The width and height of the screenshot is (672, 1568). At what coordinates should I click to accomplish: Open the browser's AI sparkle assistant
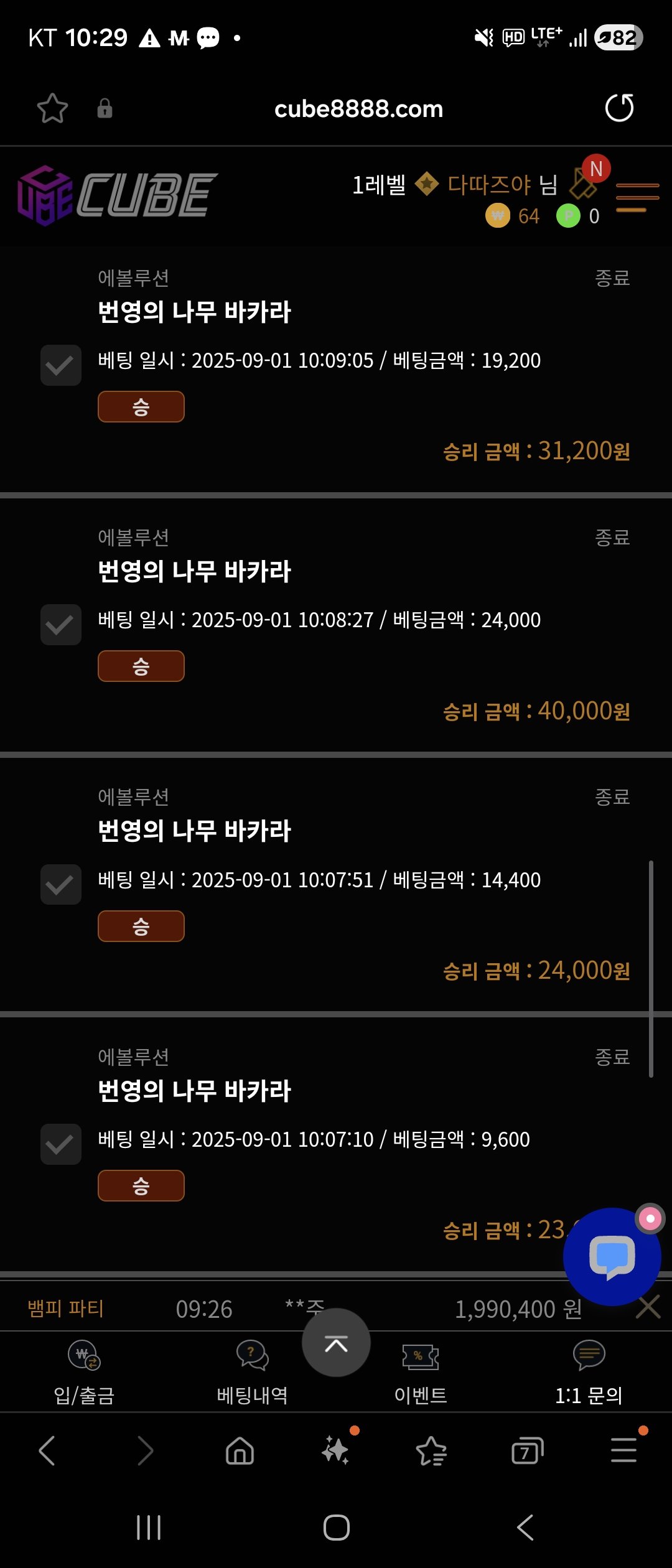point(336,1452)
